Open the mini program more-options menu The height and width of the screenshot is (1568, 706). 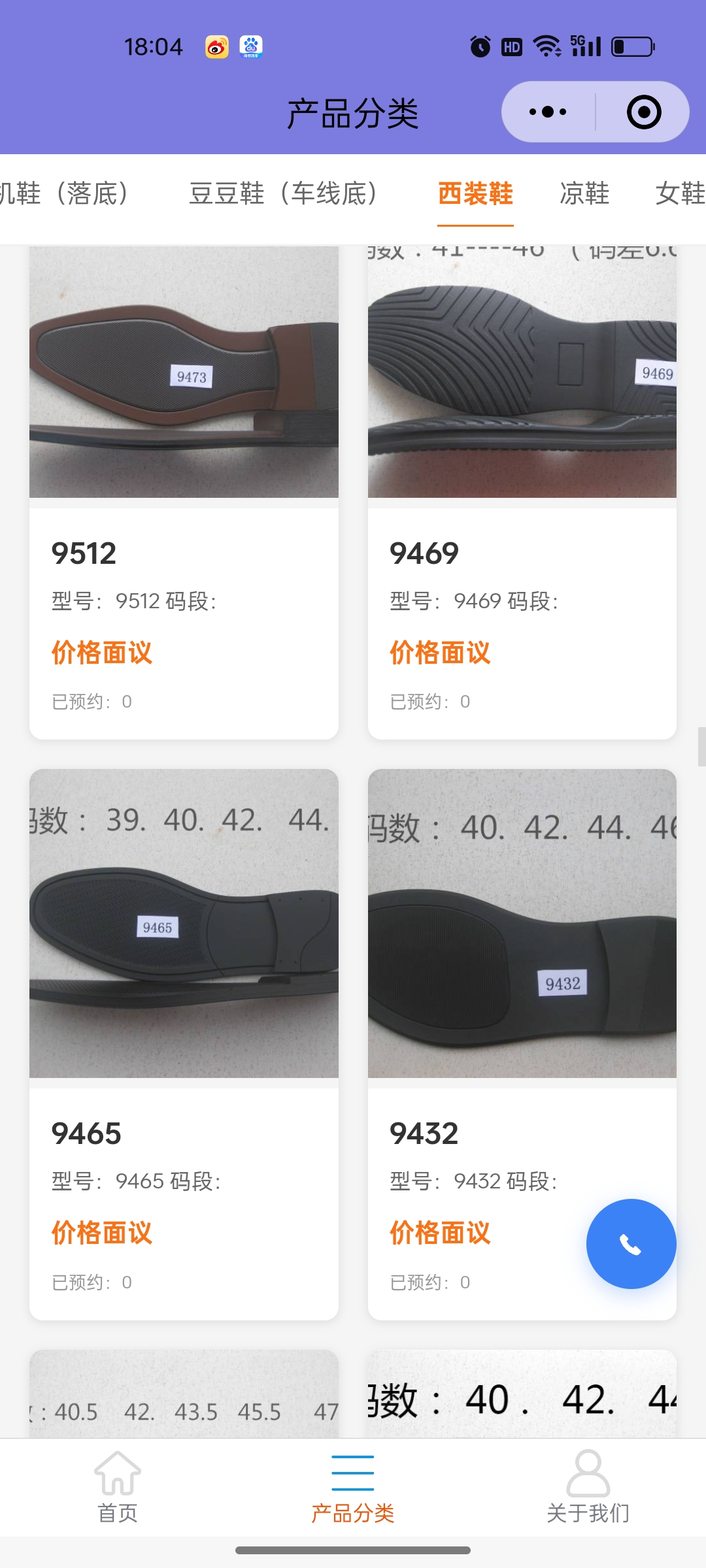tap(548, 112)
